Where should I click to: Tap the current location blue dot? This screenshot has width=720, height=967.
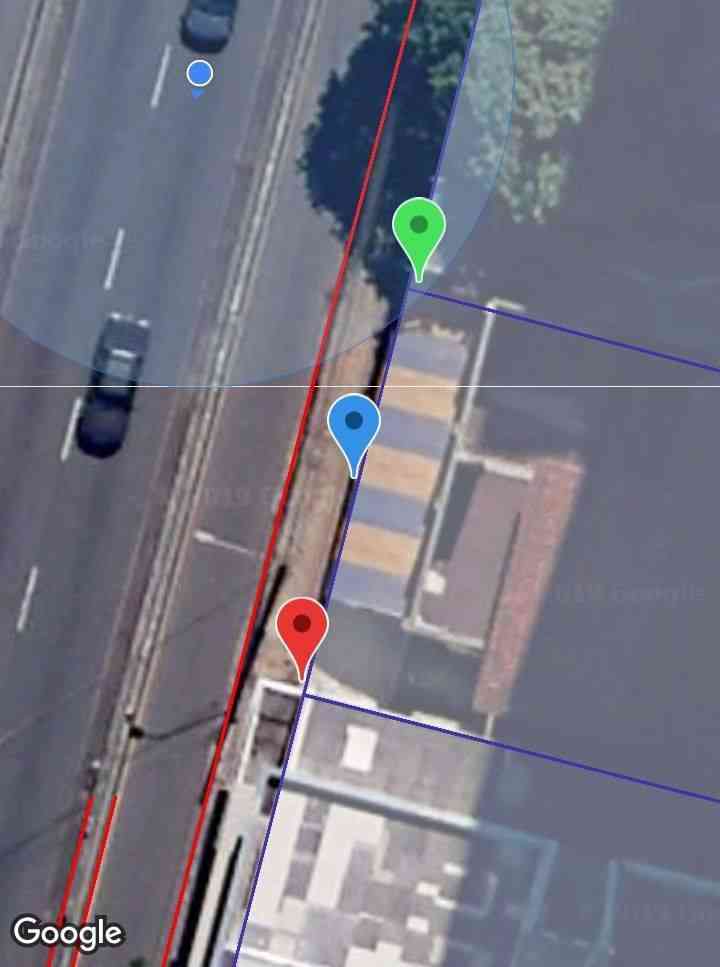[x=199, y=73]
